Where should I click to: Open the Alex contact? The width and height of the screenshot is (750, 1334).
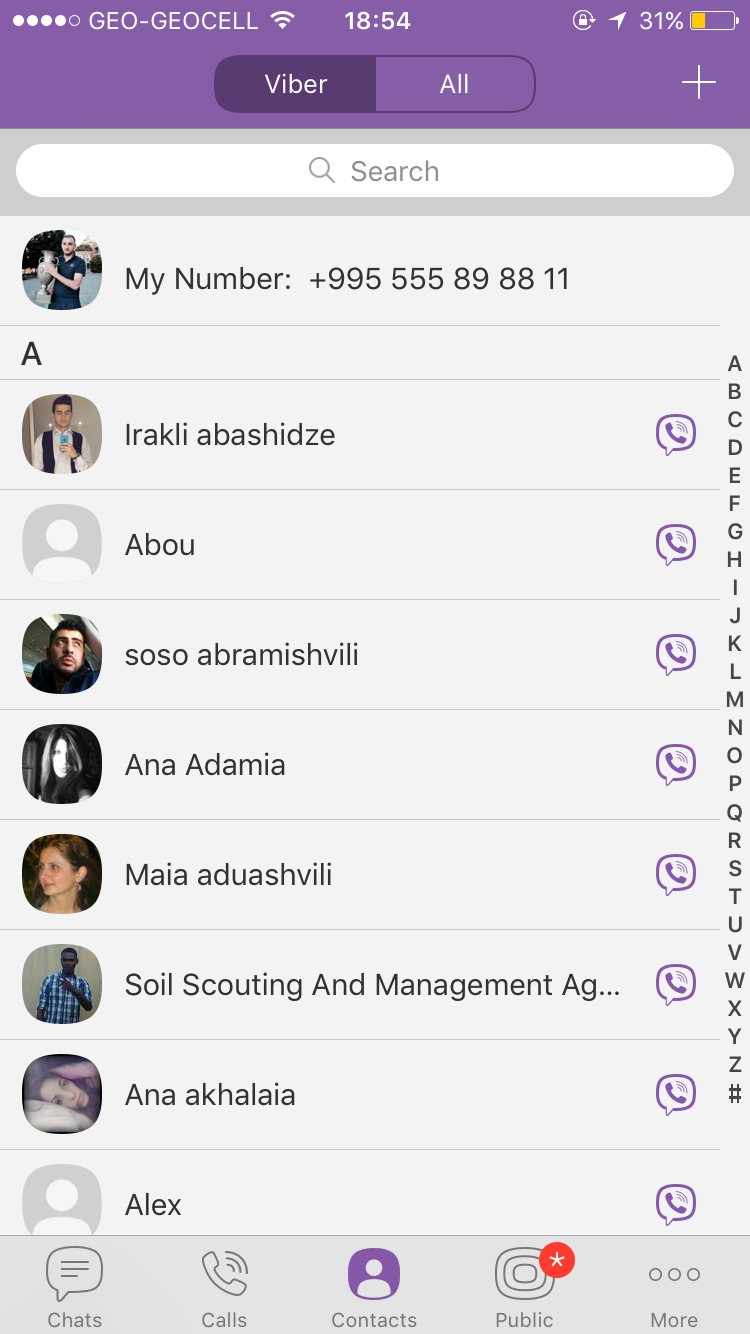(x=153, y=1204)
